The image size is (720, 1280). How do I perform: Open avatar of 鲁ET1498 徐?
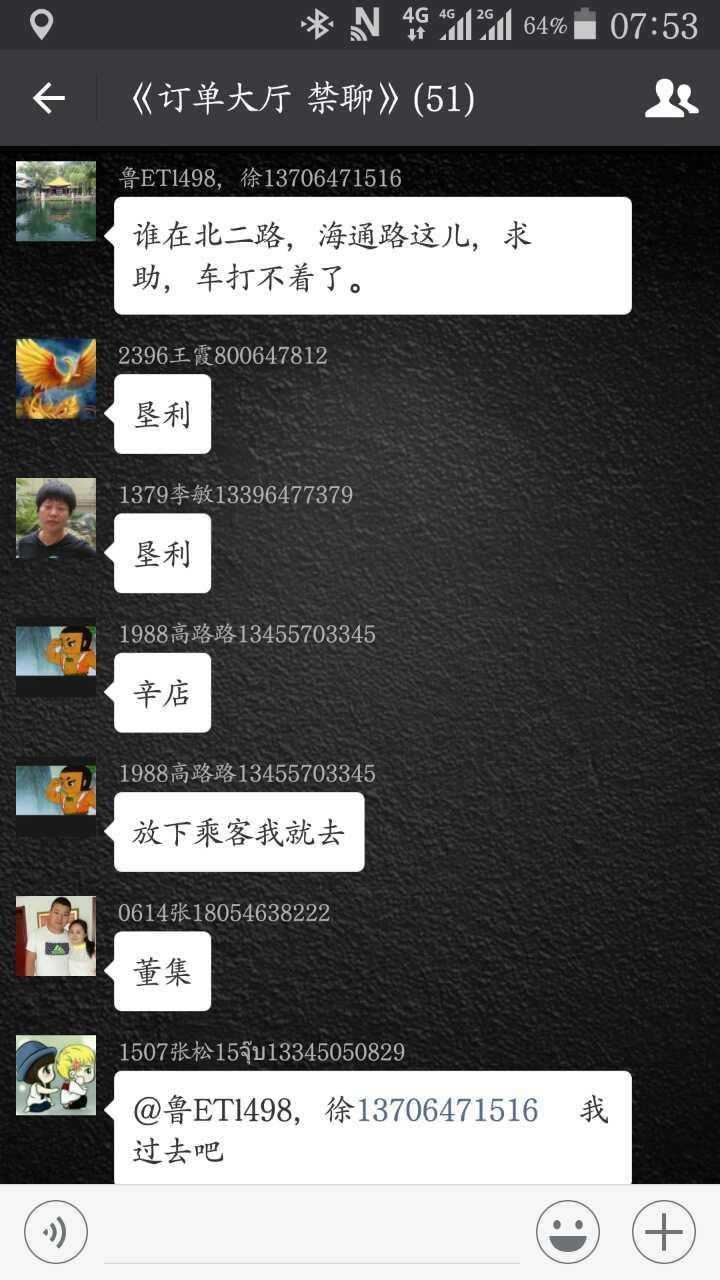point(56,201)
